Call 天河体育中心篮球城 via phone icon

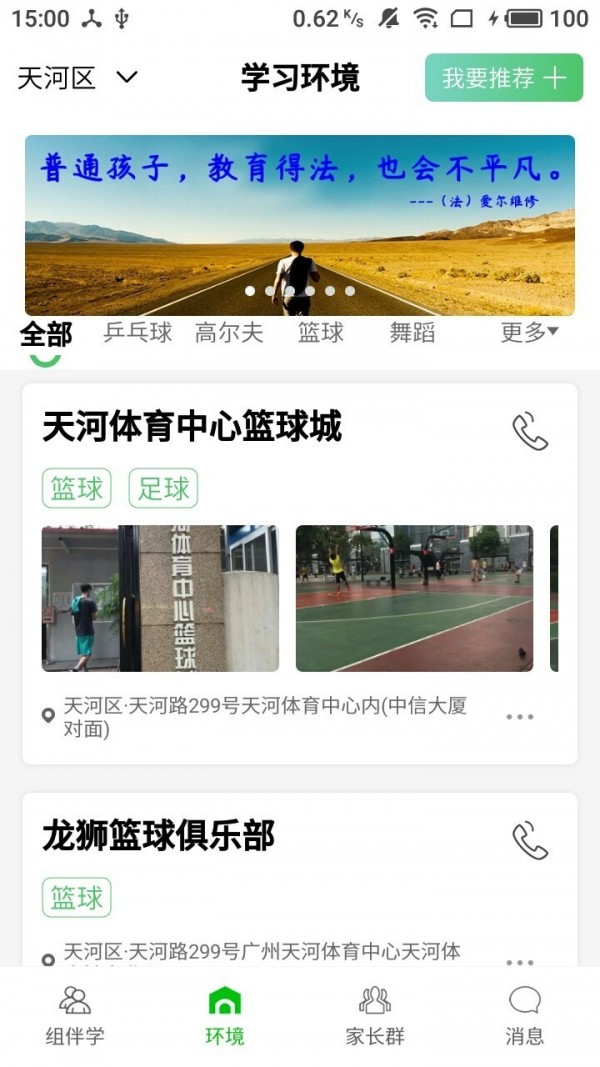[530, 432]
